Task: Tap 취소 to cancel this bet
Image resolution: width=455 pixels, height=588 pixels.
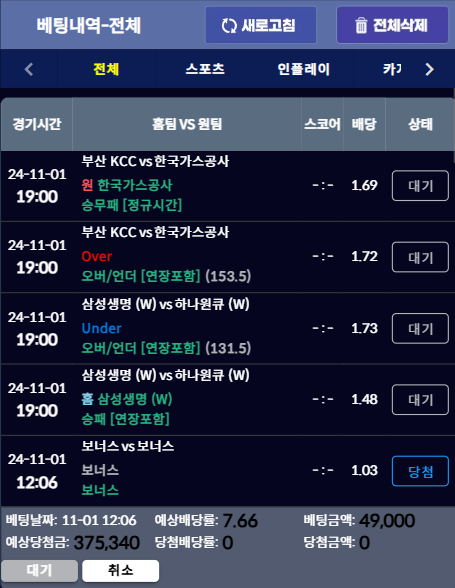Action: pos(120,571)
